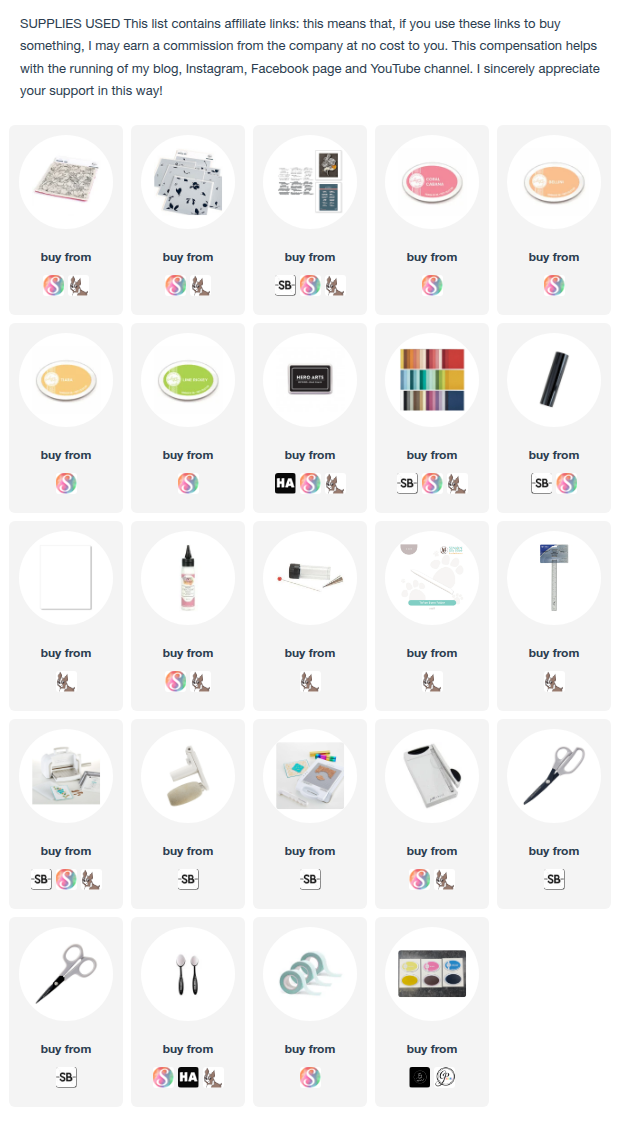The image size is (620, 1127).
Task: Open the white cardstock product image
Action: [x=66, y=577]
